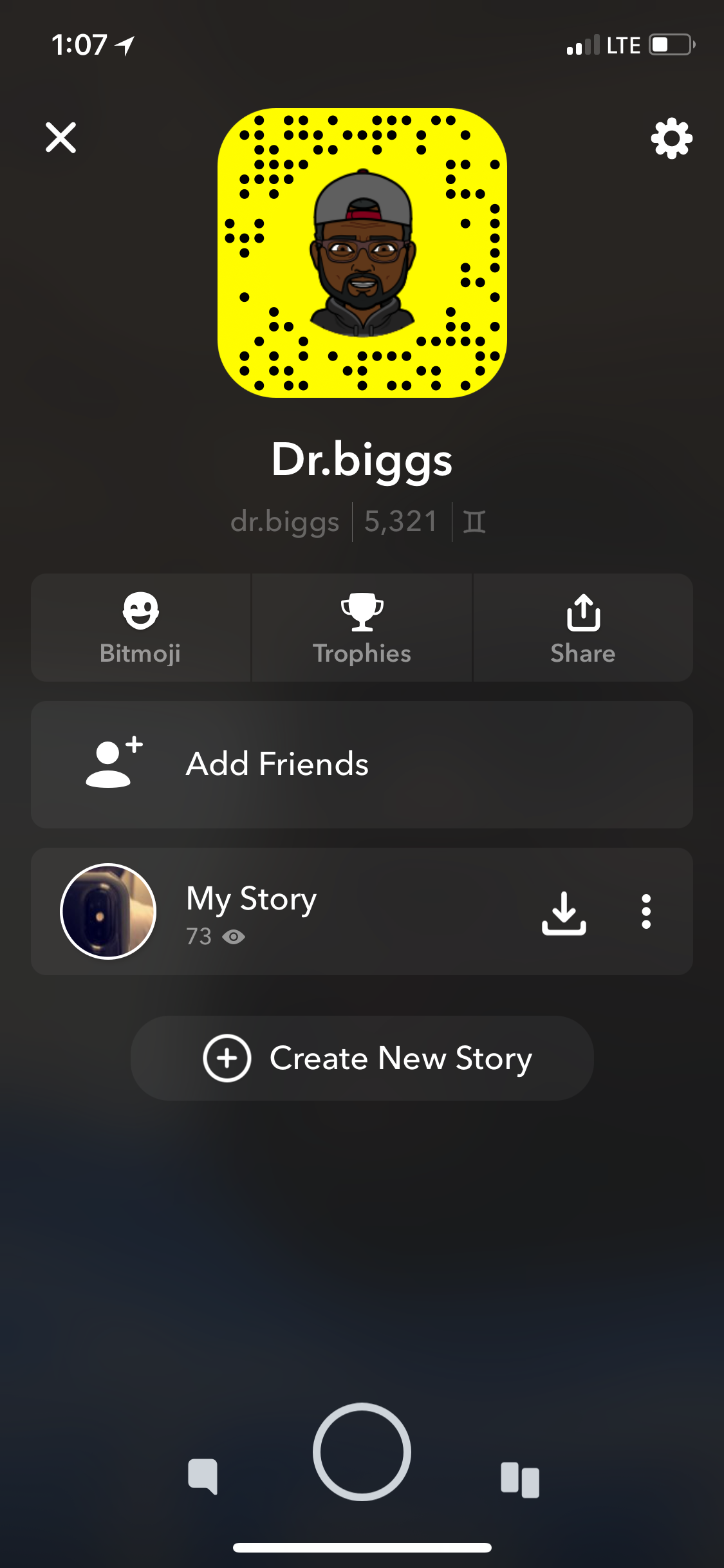The image size is (724, 1568).
Task: Open the Discover stories icon
Action: pyautogui.click(x=520, y=1479)
